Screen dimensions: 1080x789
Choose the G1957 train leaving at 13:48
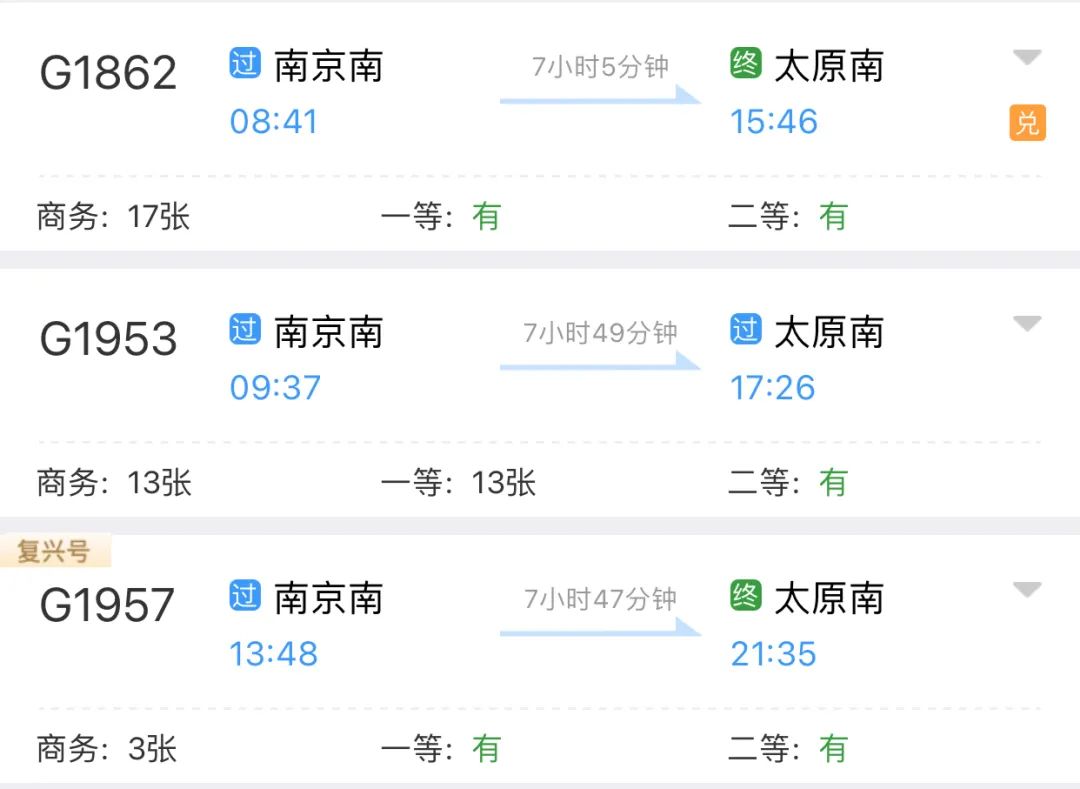(x=108, y=606)
